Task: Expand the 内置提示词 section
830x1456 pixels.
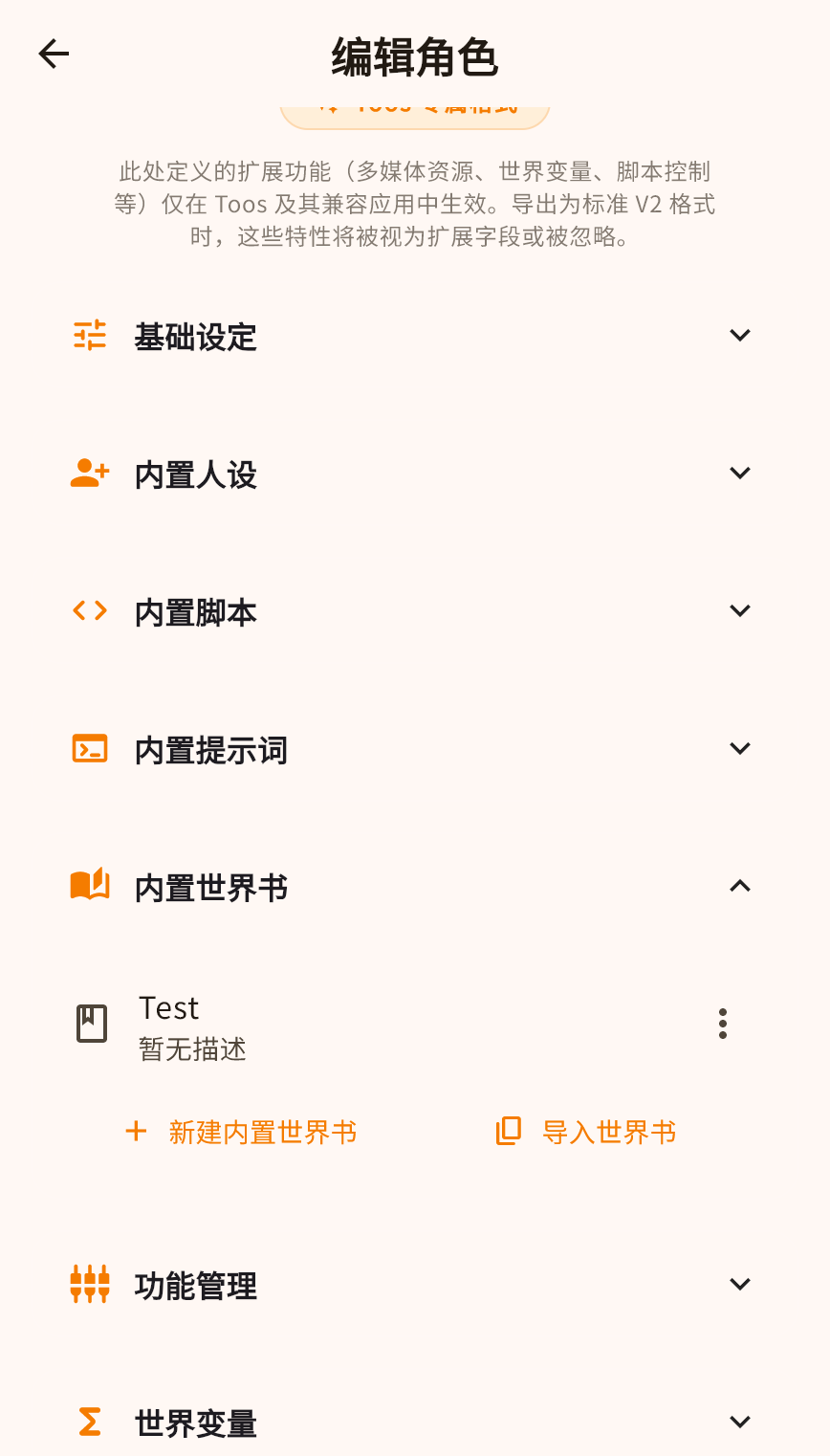Action: click(x=739, y=749)
